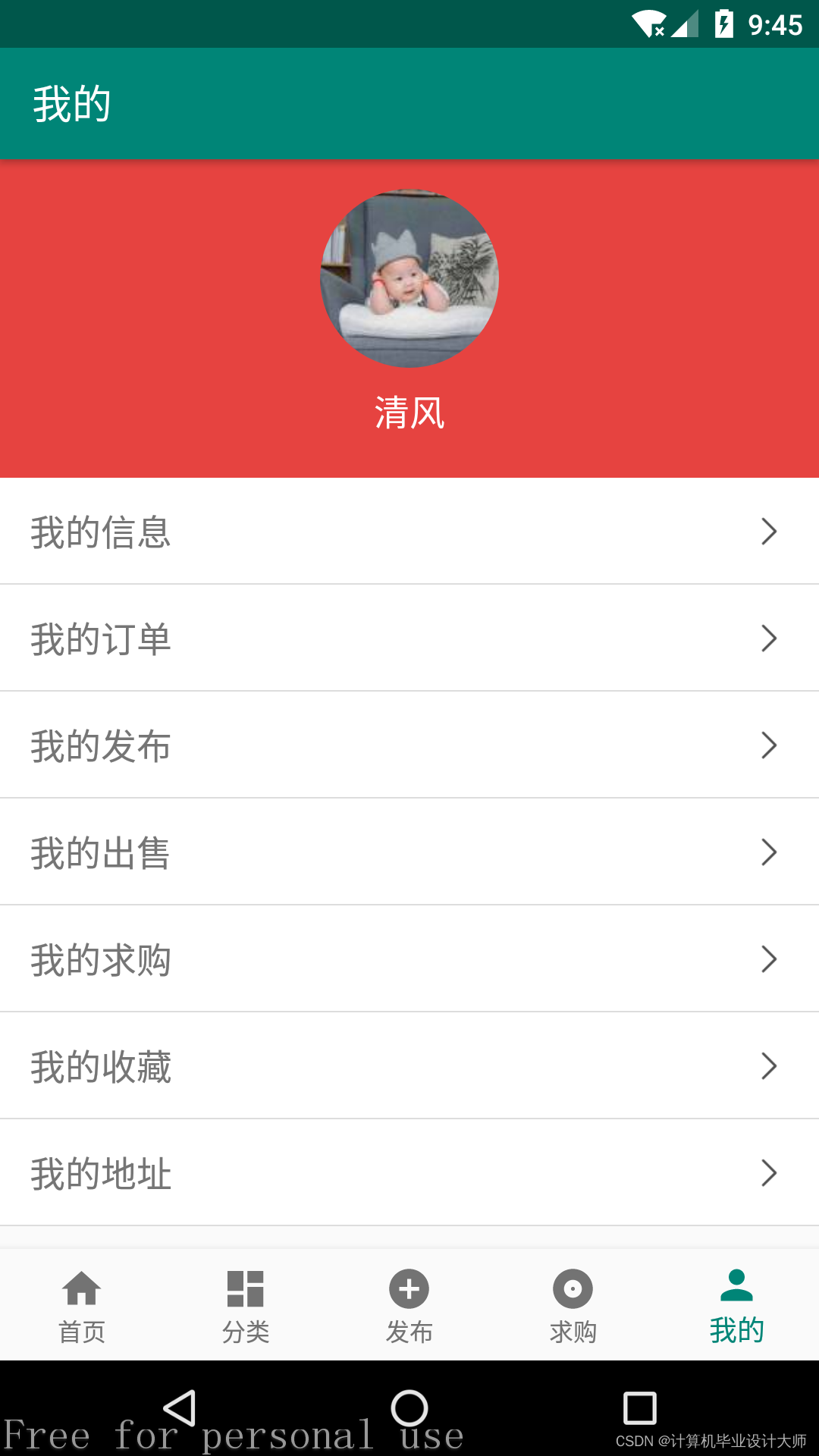Switch to the 首页 tab
Screen dimensions: 819x1456
click(82, 1306)
